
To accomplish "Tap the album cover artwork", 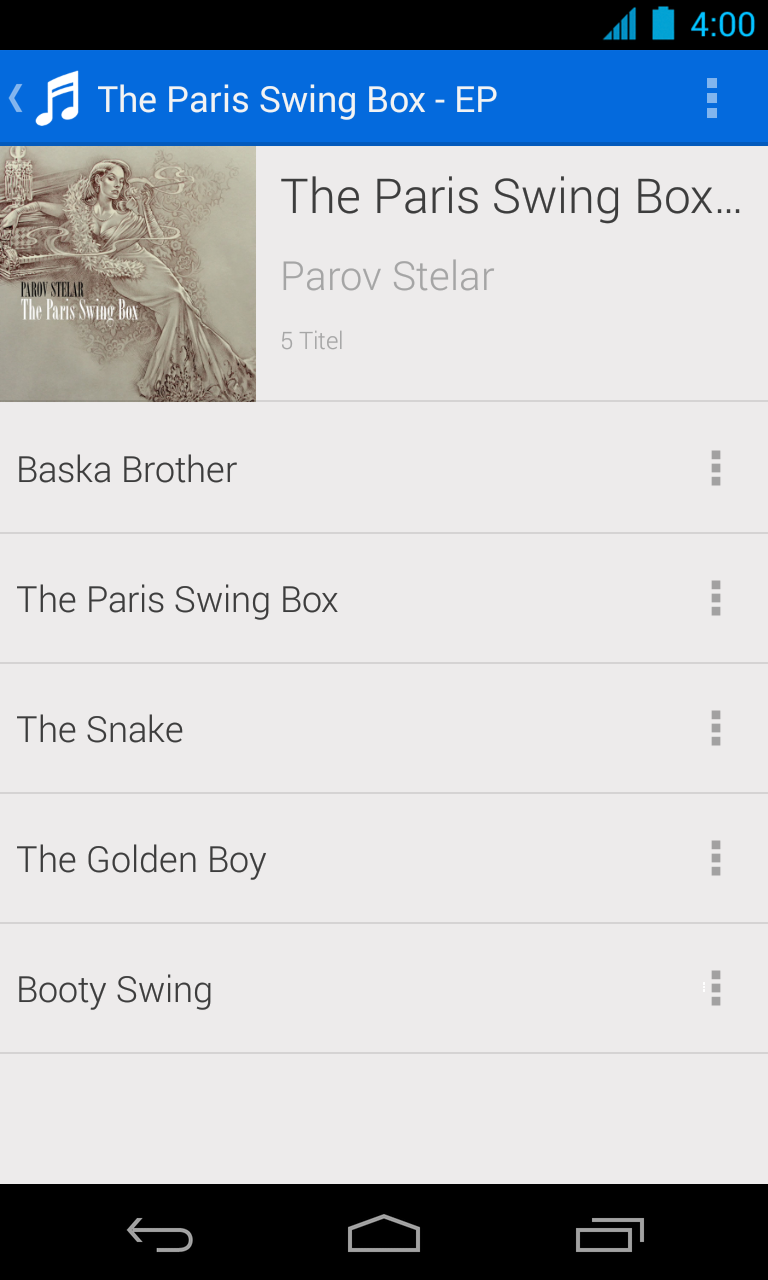I will 128,274.
